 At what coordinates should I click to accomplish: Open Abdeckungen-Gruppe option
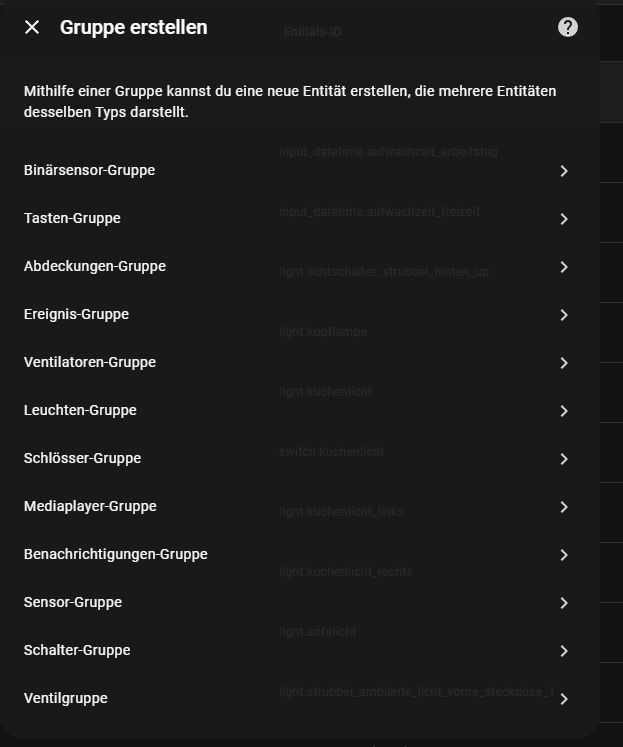(95, 266)
